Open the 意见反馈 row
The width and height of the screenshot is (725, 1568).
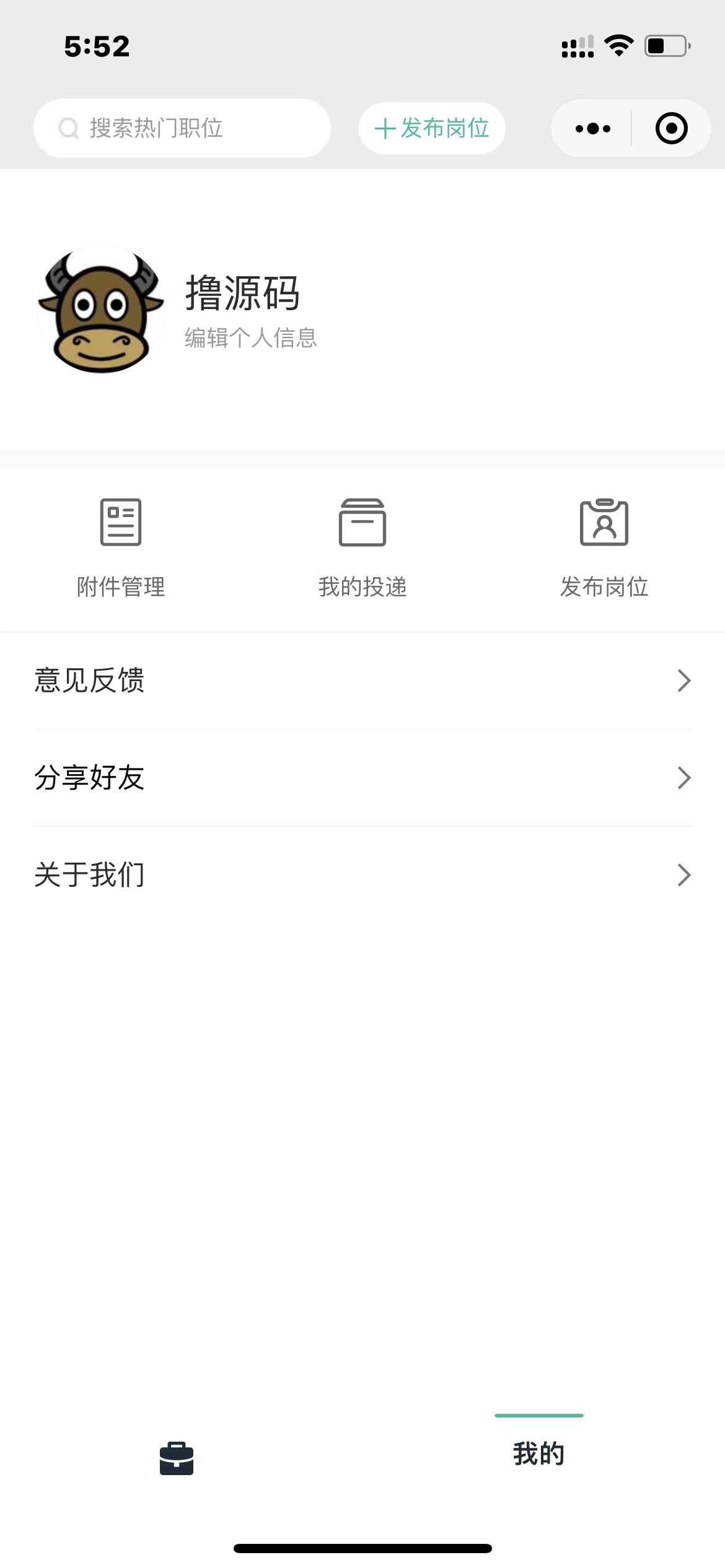click(362, 681)
